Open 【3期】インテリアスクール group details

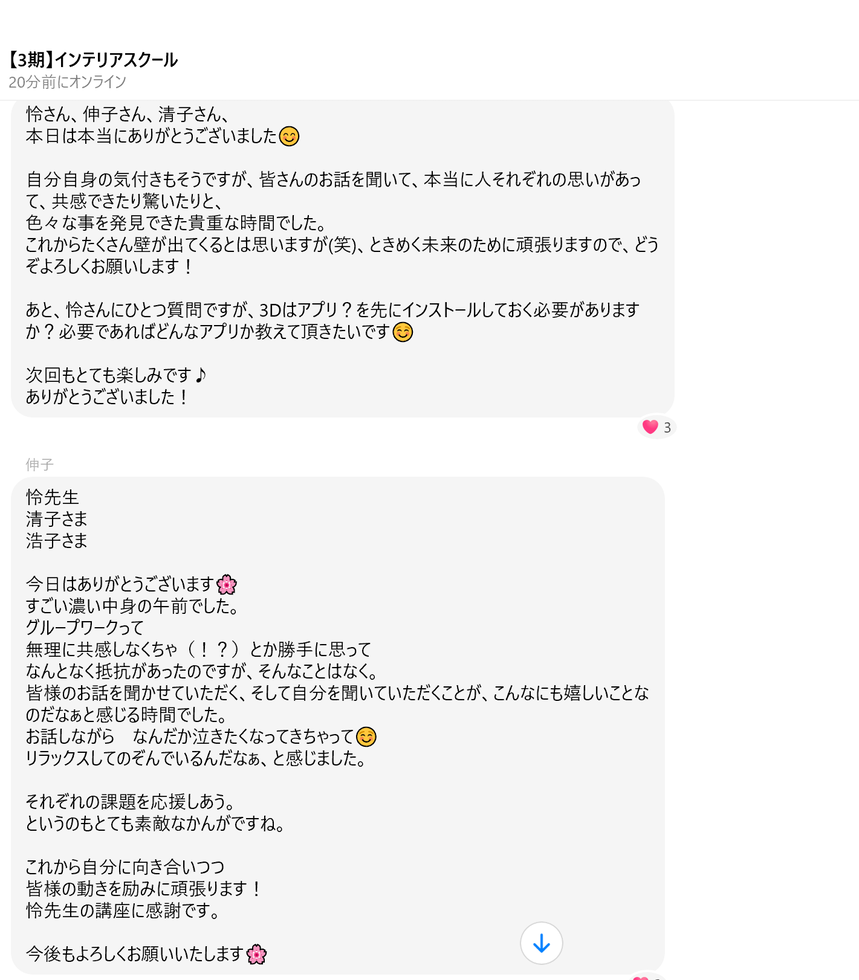(x=93, y=60)
